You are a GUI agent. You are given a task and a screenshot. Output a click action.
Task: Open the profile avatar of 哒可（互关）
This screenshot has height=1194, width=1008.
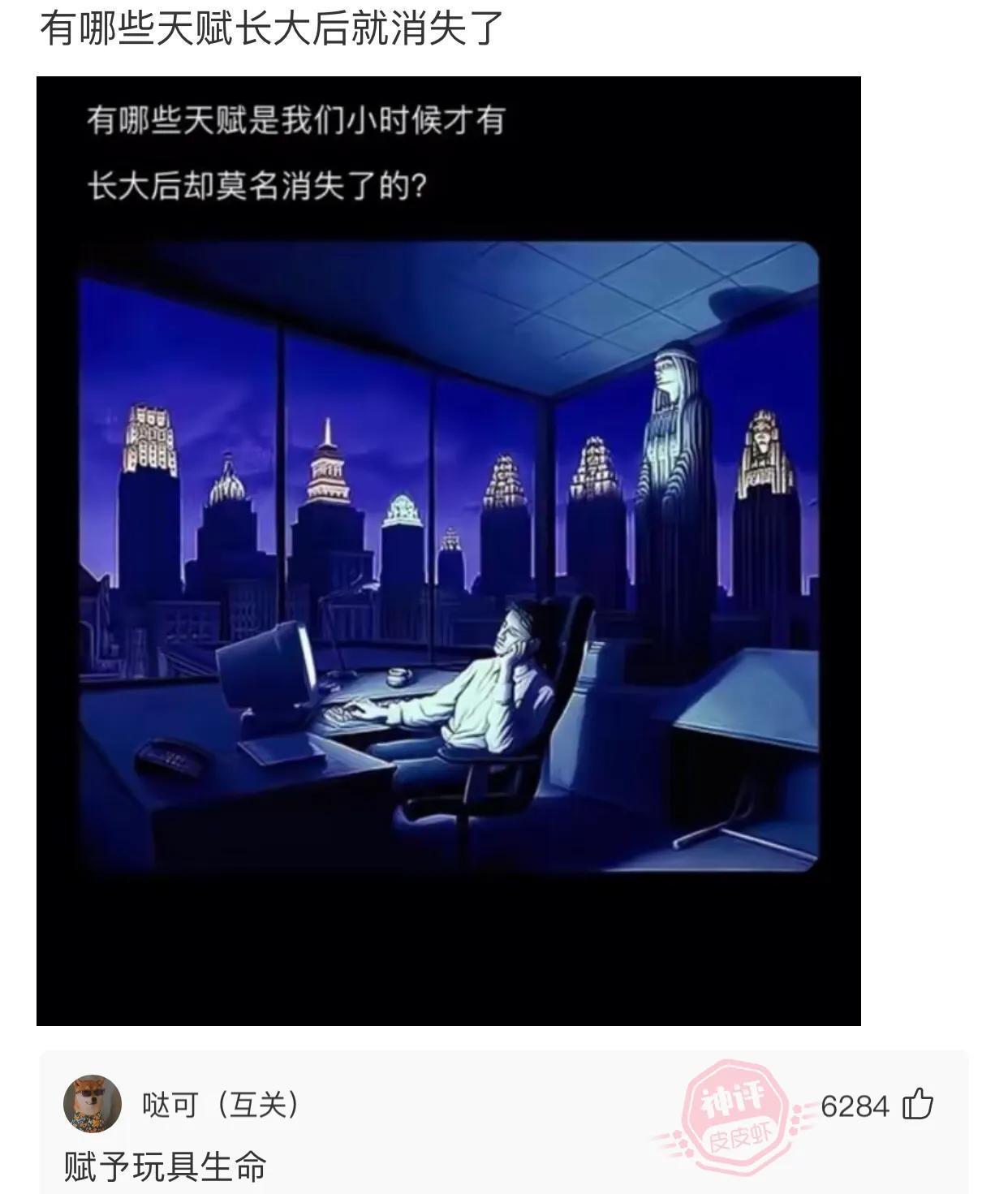93,1103
